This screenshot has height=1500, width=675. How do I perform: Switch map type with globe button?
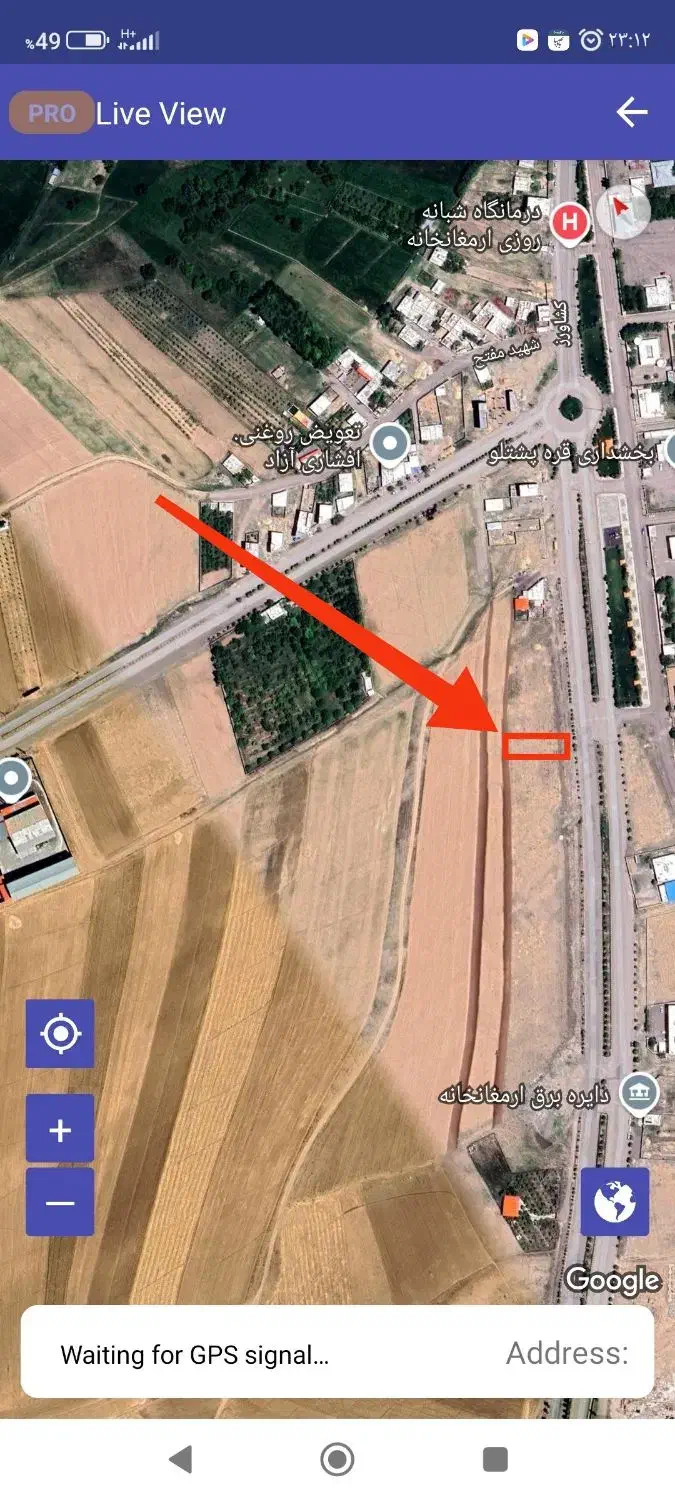click(x=614, y=1202)
